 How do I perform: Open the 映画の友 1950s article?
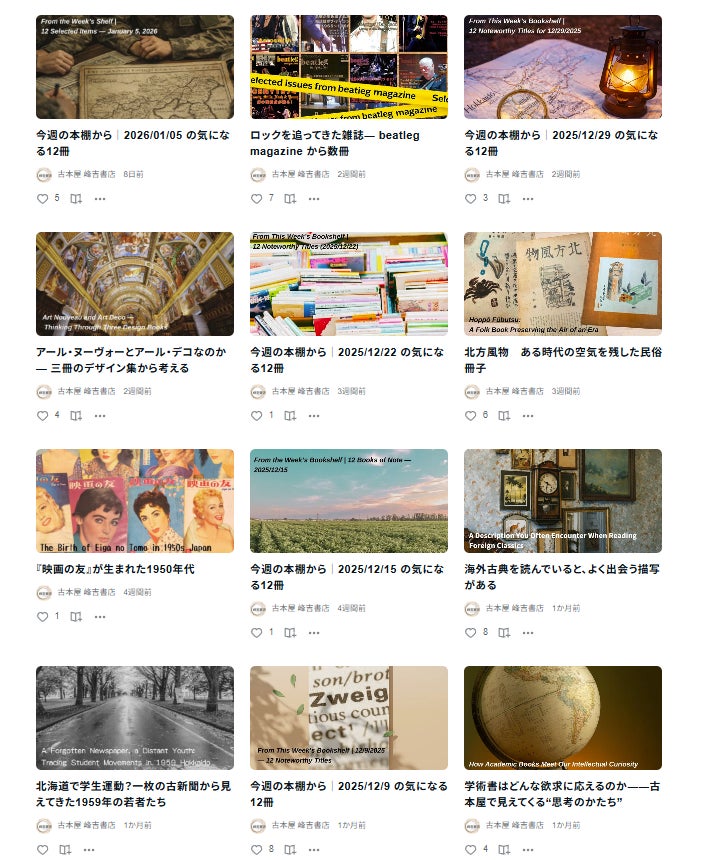click(x=134, y=501)
